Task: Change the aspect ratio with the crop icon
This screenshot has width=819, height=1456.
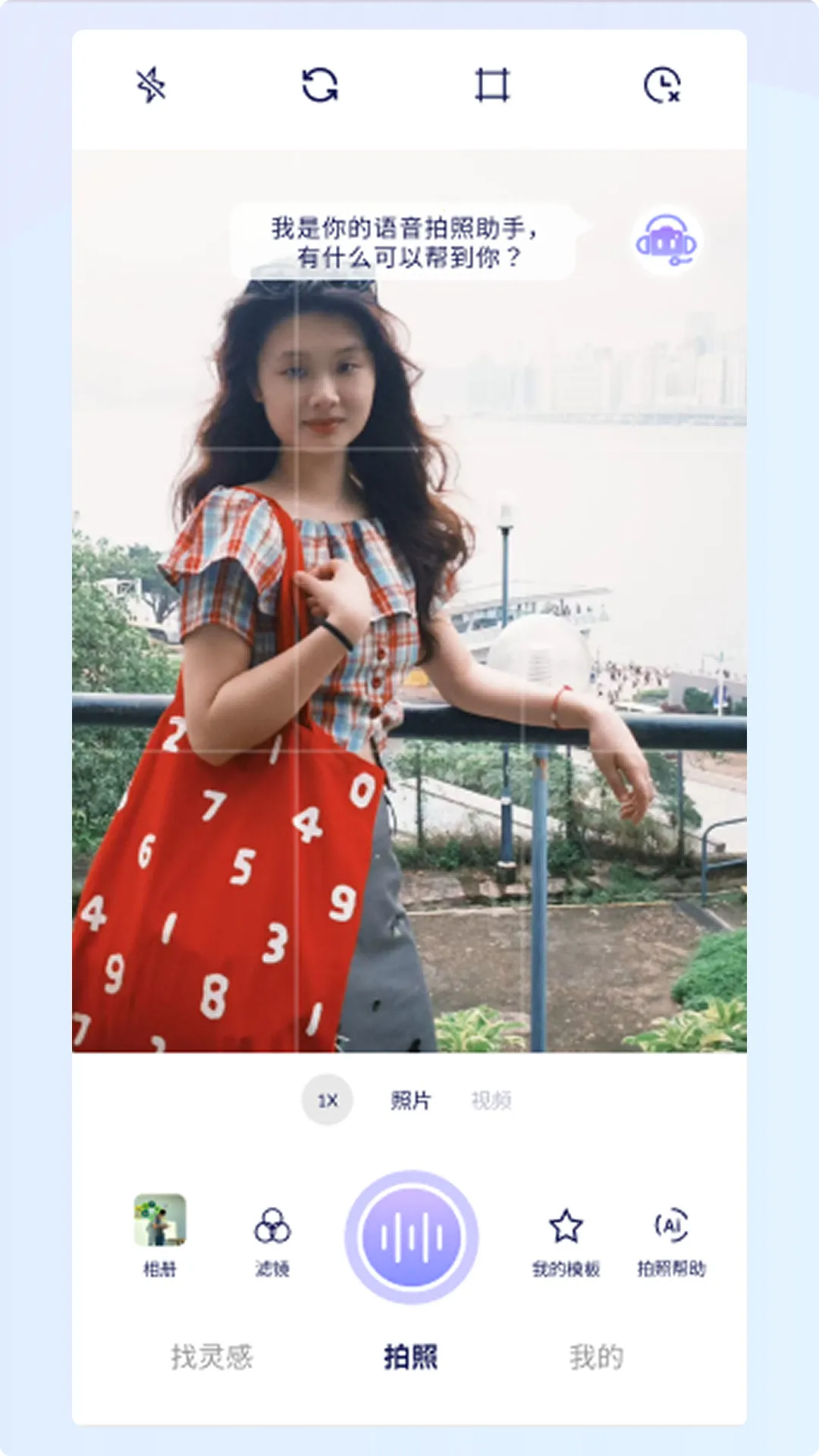Action: pos(492,85)
